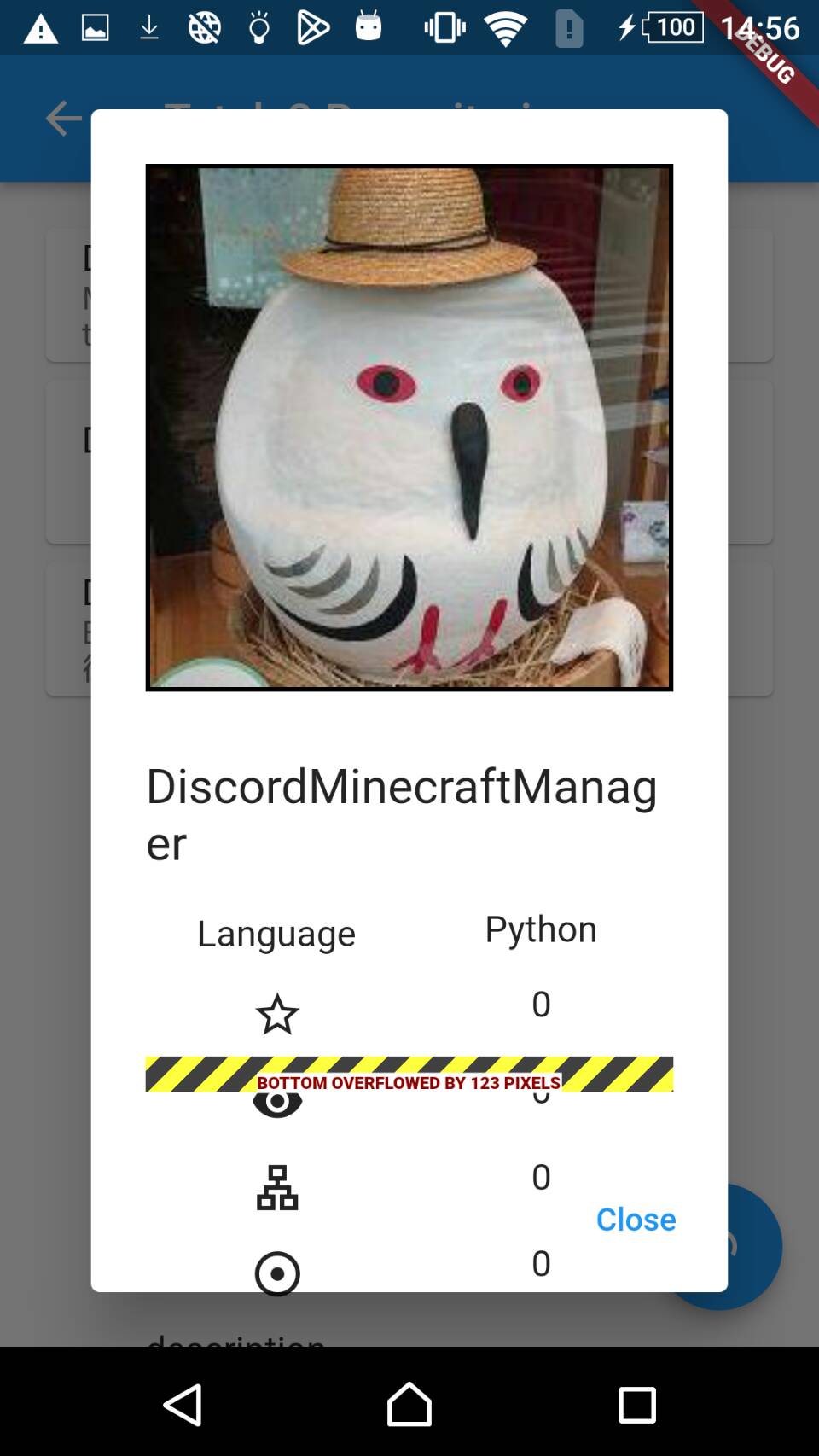This screenshot has height=1456, width=819.
Task: Tap the SIM card warning icon
Action: coord(570,26)
